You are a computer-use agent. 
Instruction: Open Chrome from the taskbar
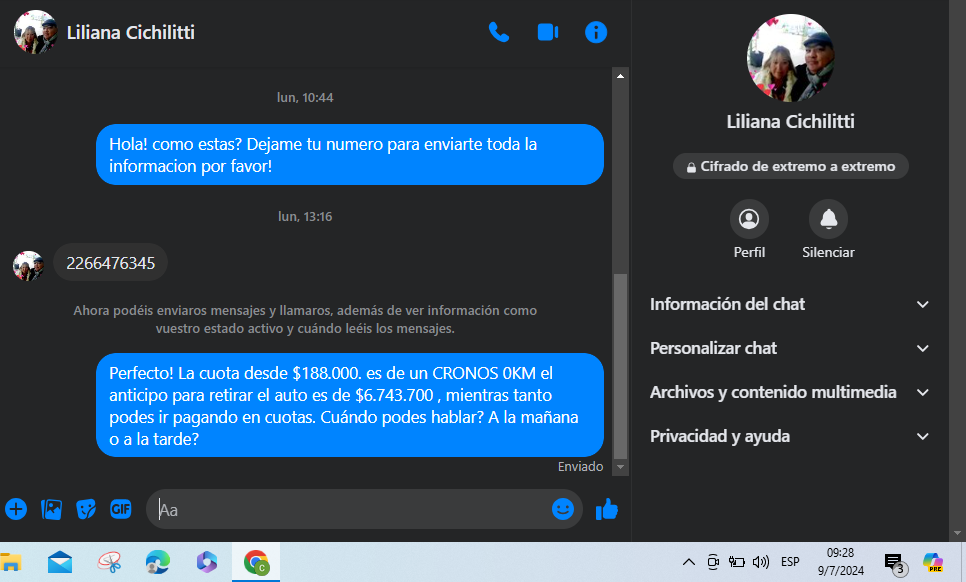pyautogui.click(x=256, y=562)
